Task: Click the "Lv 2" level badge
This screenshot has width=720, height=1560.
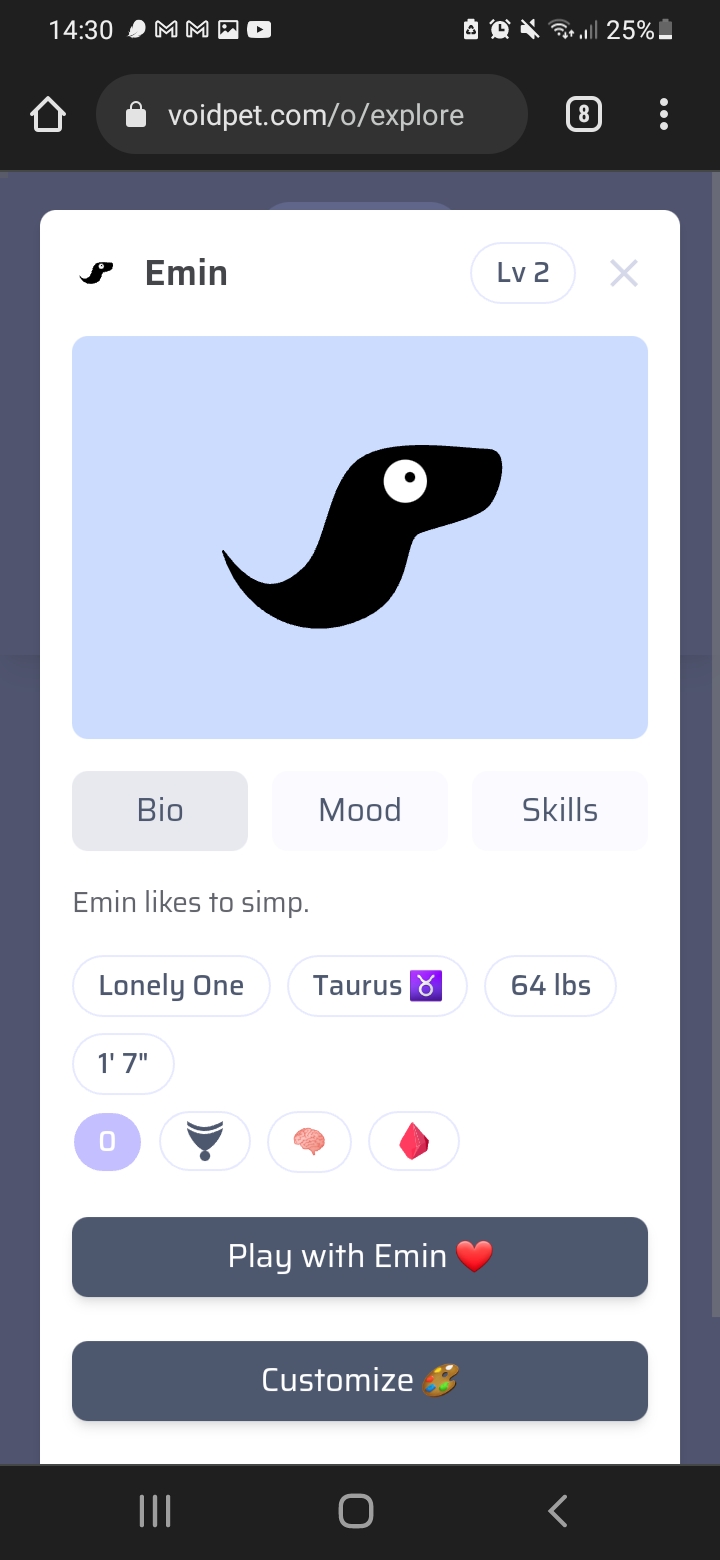Action: (x=523, y=272)
